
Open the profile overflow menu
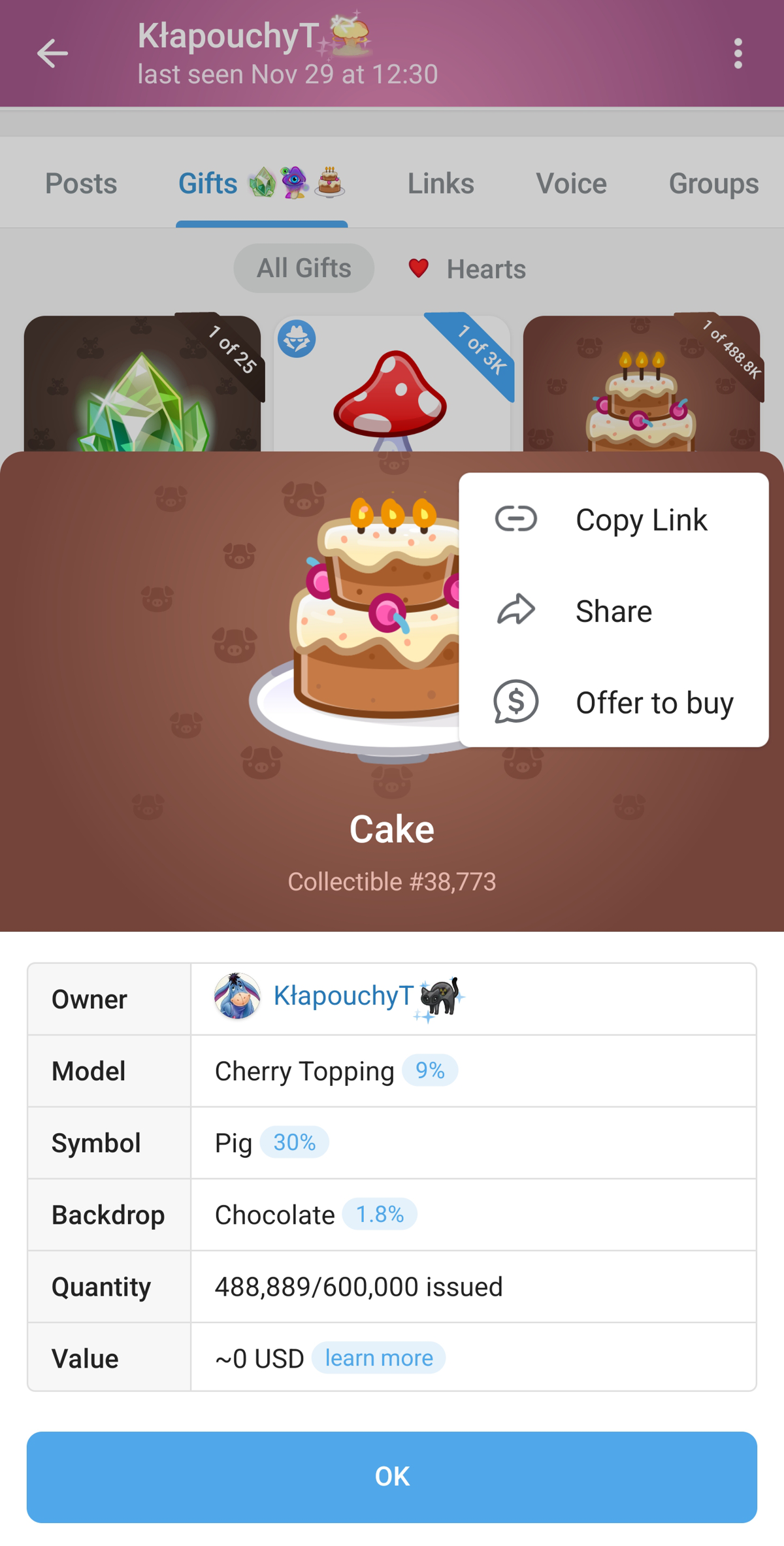(738, 54)
